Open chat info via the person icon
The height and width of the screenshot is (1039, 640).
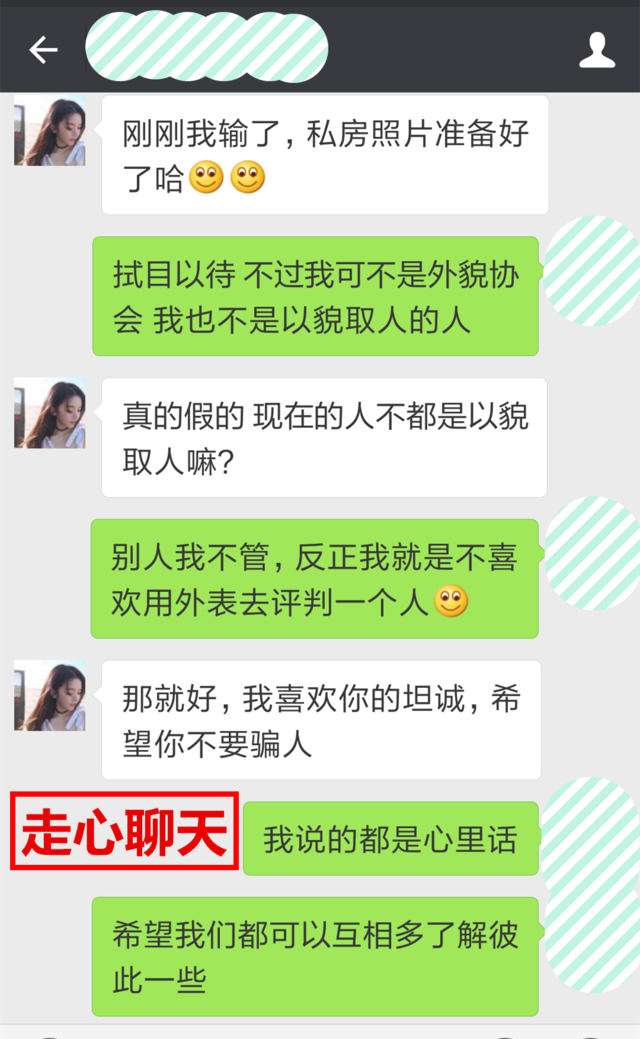[597, 50]
